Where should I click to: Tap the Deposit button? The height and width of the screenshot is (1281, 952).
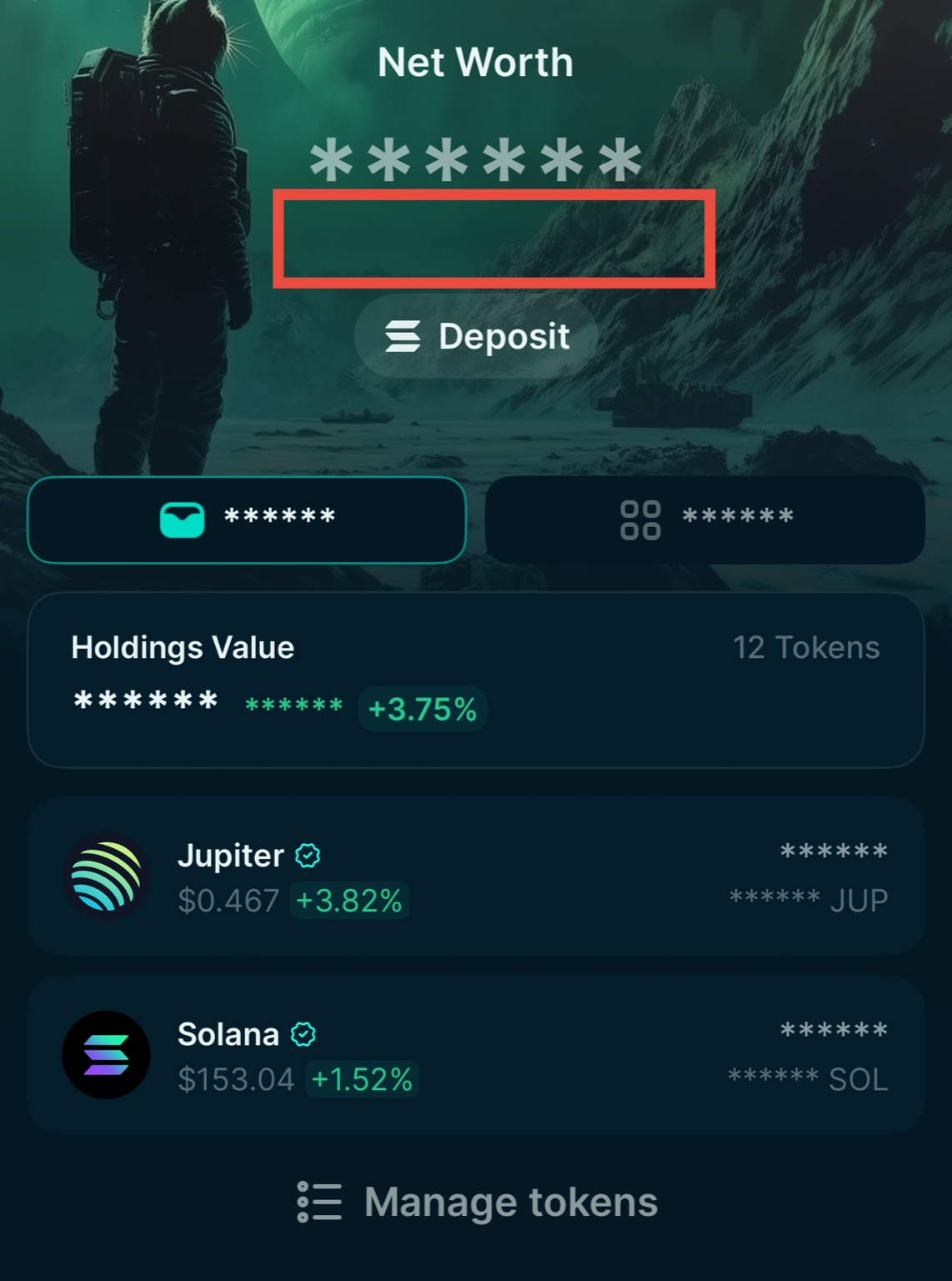pyautogui.click(x=476, y=336)
